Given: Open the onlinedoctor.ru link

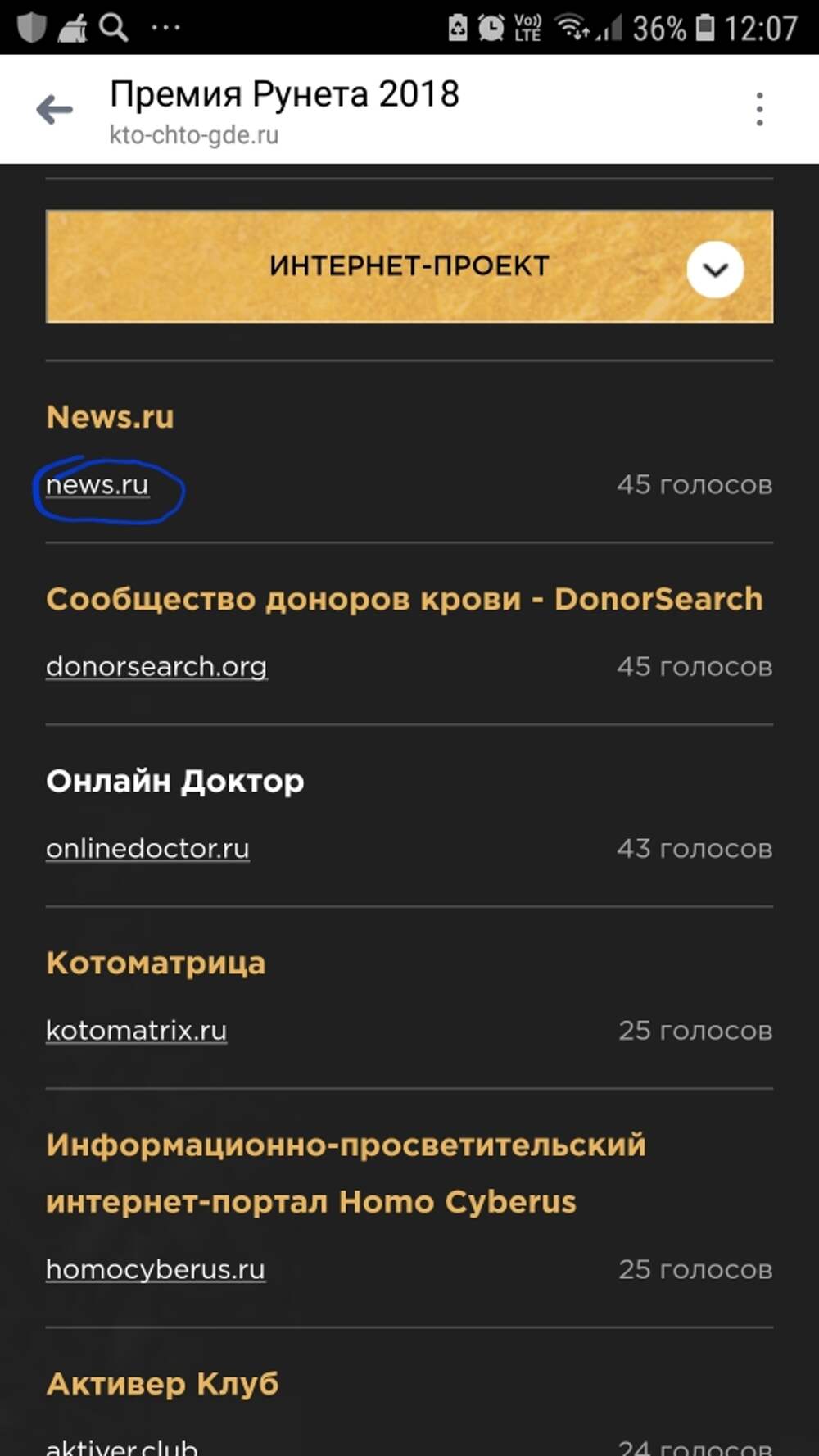Looking at the screenshot, I should coord(147,849).
